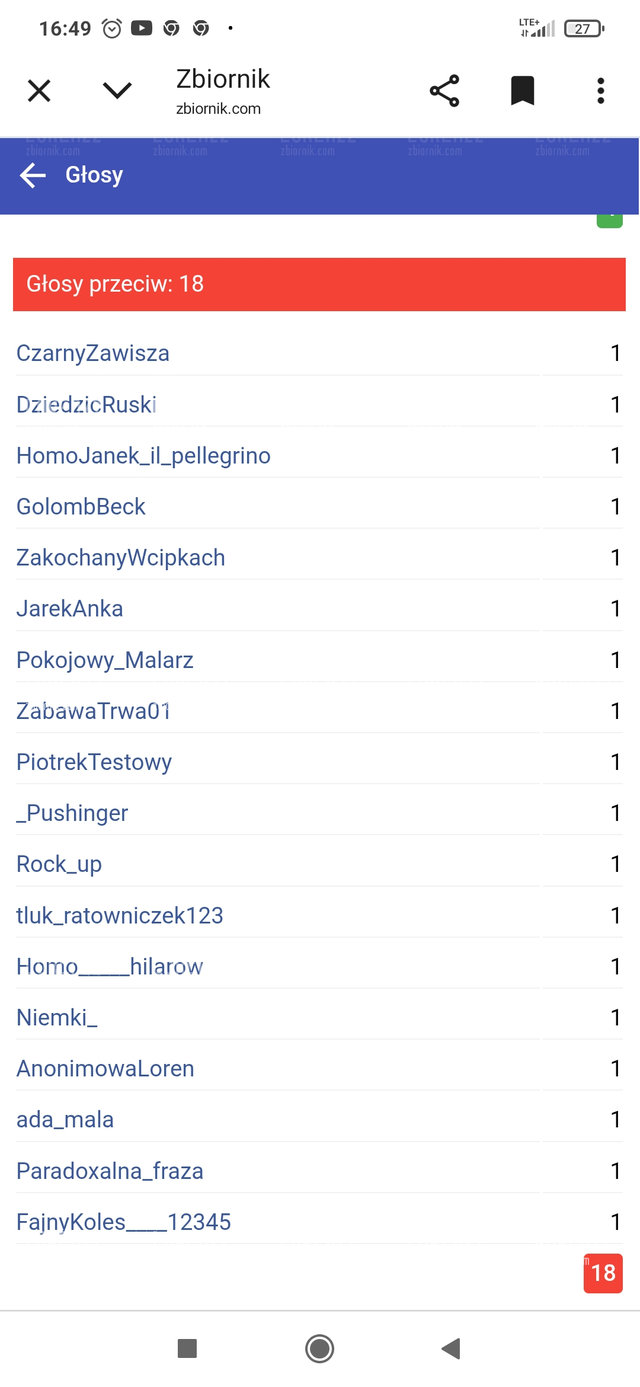This screenshot has height=1387, width=640.
Task: Tap the _Pushinger username link
Action: point(72,813)
